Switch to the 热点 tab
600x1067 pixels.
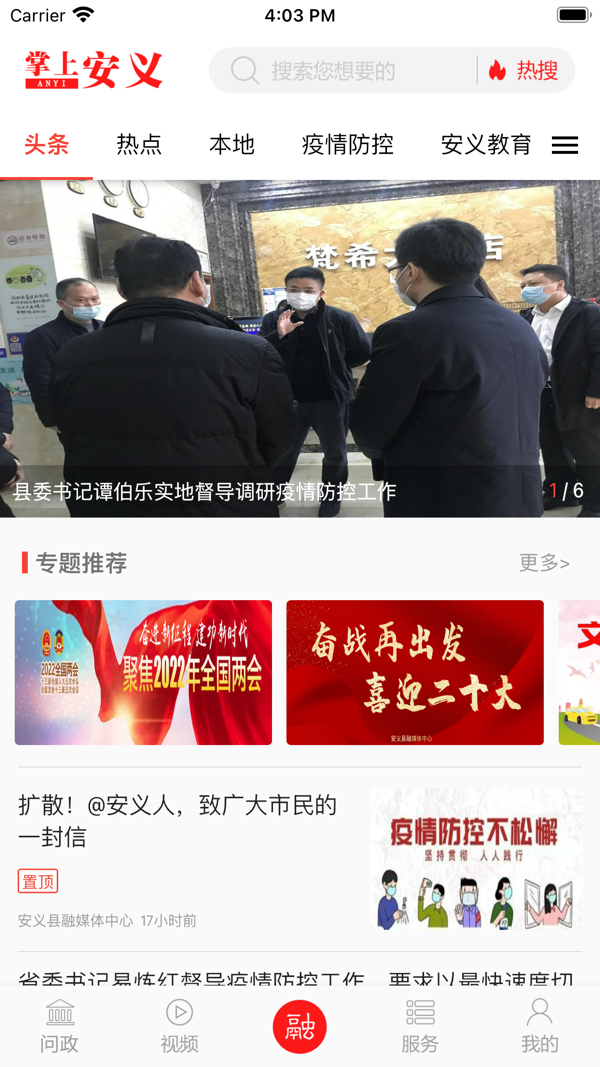click(x=139, y=144)
